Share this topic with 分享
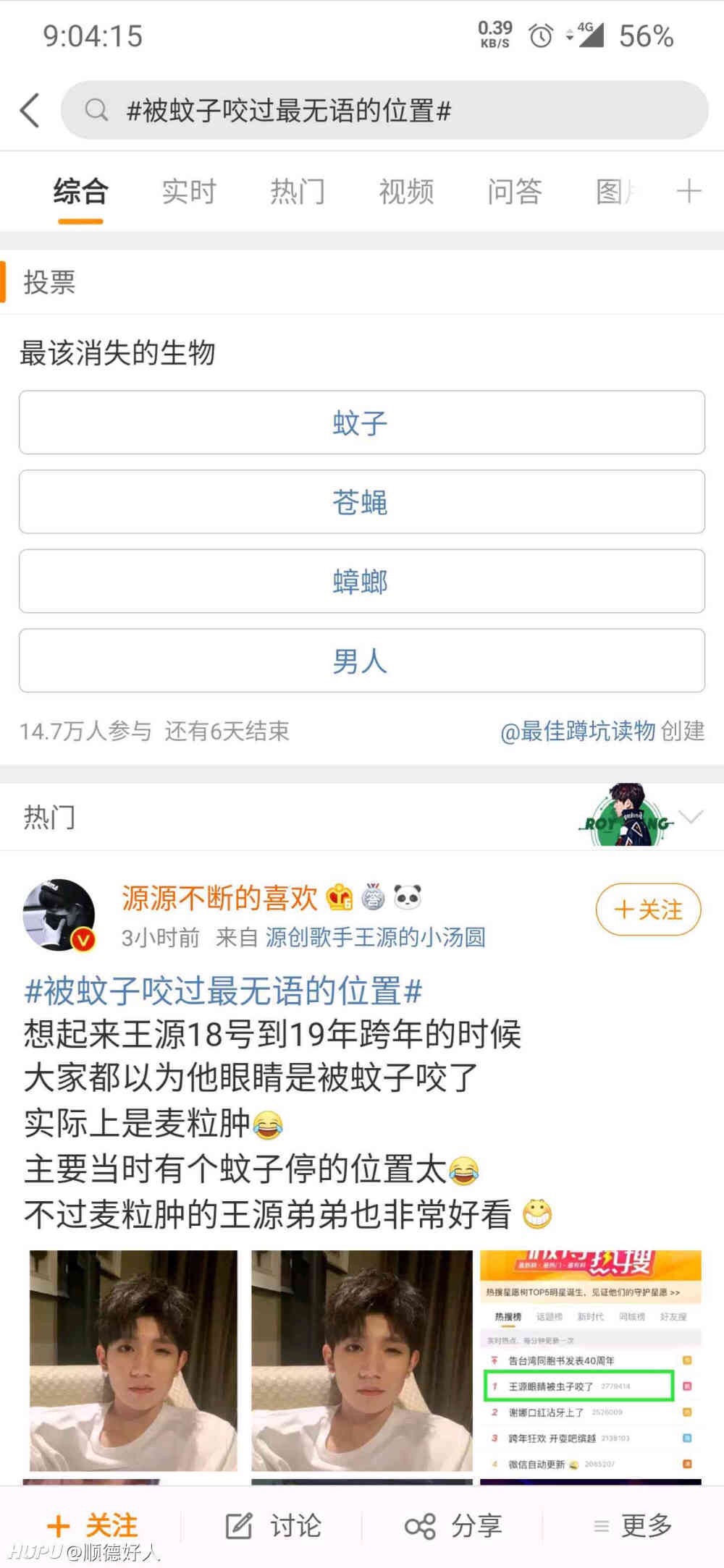Image resolution: width=724 pixels, height=1568 pixels. pyautogui.click(x=453, y=1526)
